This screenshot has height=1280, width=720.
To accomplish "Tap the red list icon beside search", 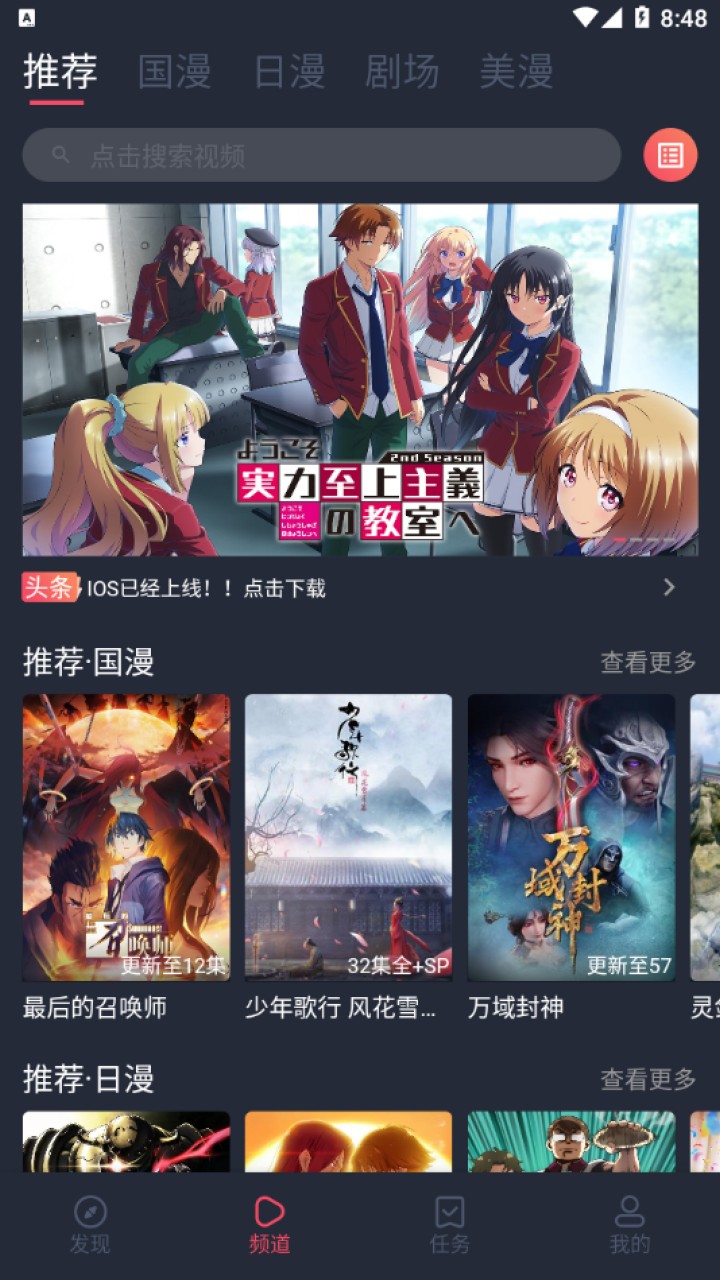I will click(x=670, y=155).
